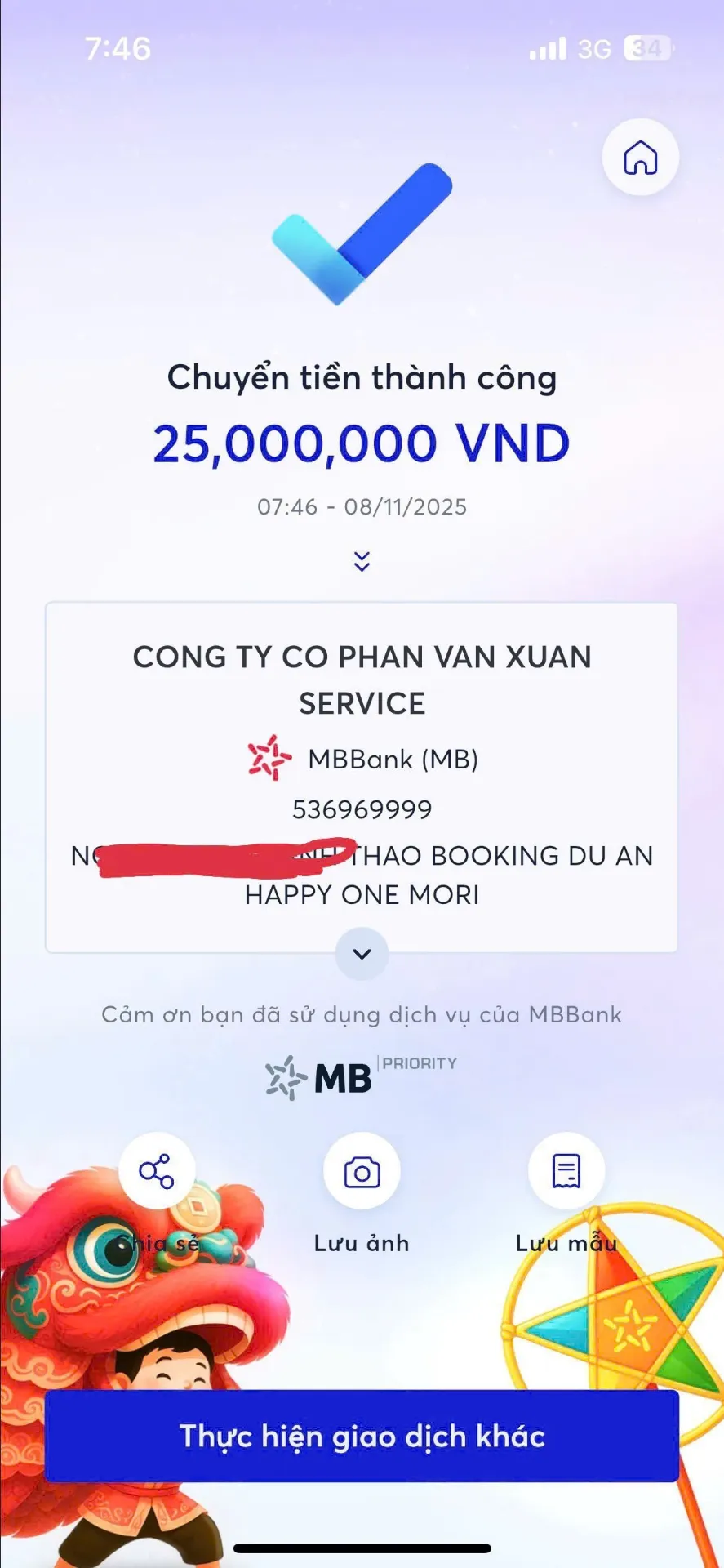724x1568 pixels.
Task: Expand transaction details with double chevron
Action: (x=362, y=561)
